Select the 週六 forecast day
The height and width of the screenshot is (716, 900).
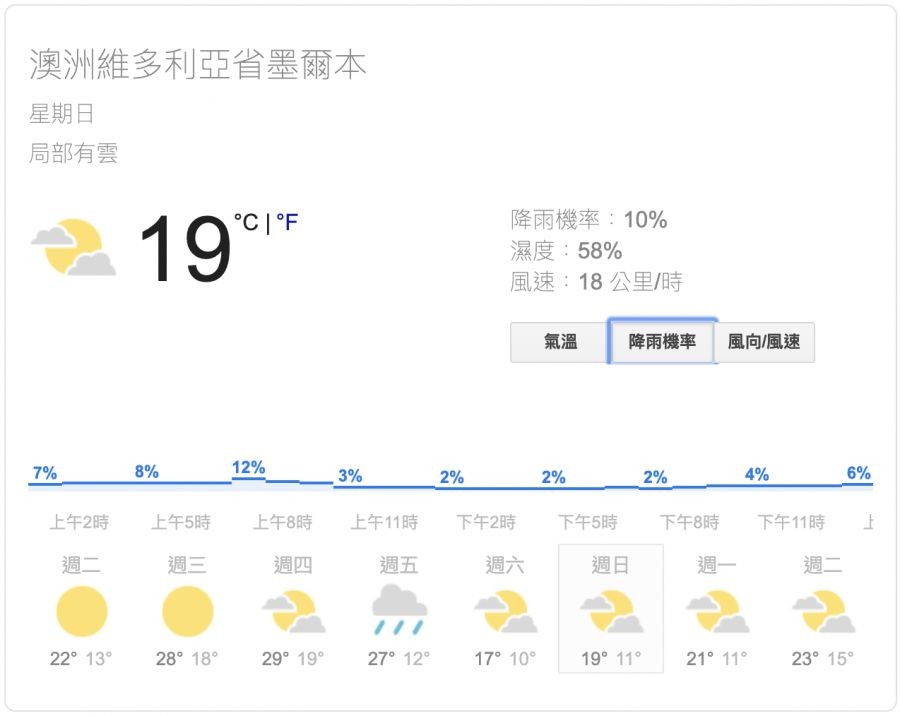pos(505,610)
